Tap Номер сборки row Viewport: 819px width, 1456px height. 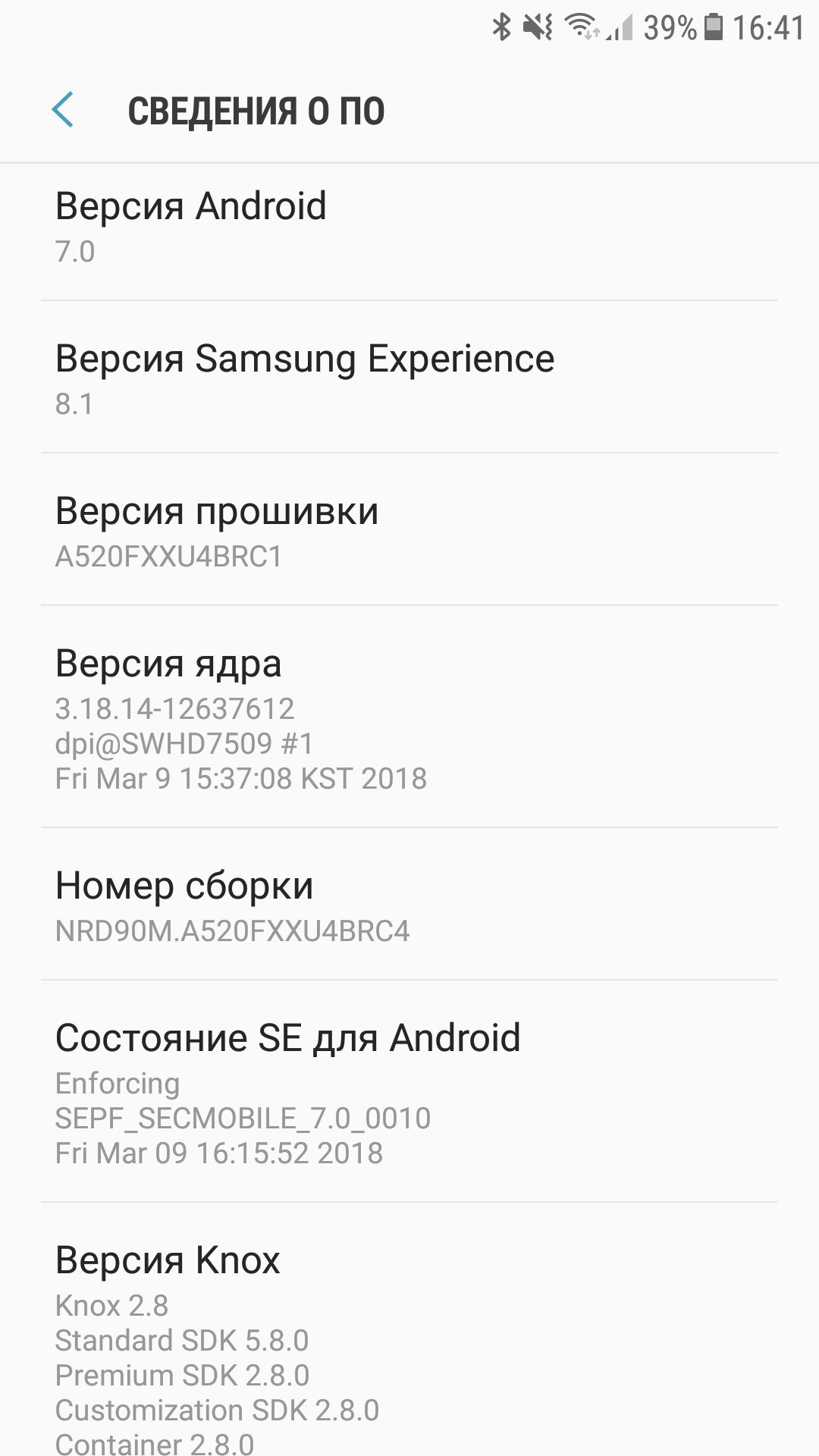pos(409,904)
